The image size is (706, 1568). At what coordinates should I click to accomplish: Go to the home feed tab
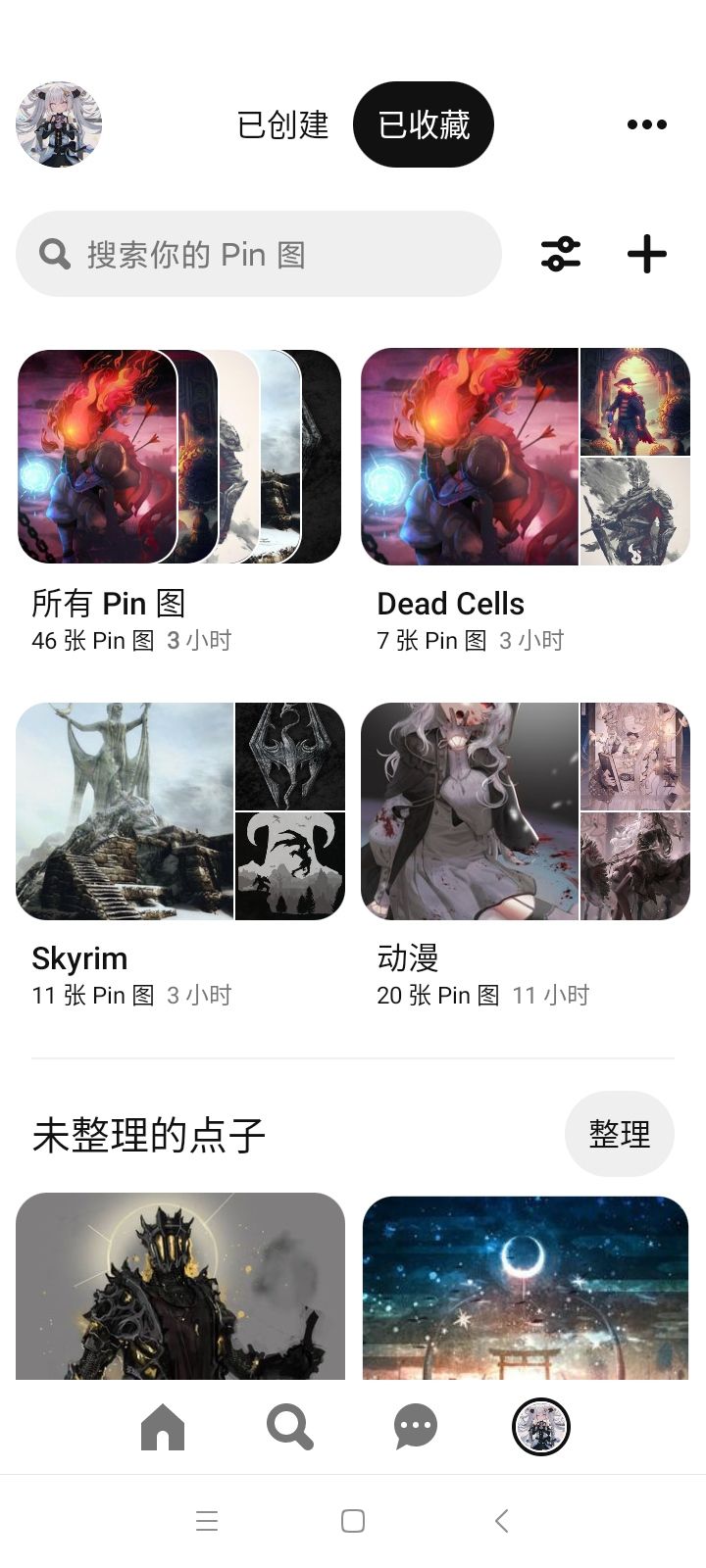pos(163,1426)
